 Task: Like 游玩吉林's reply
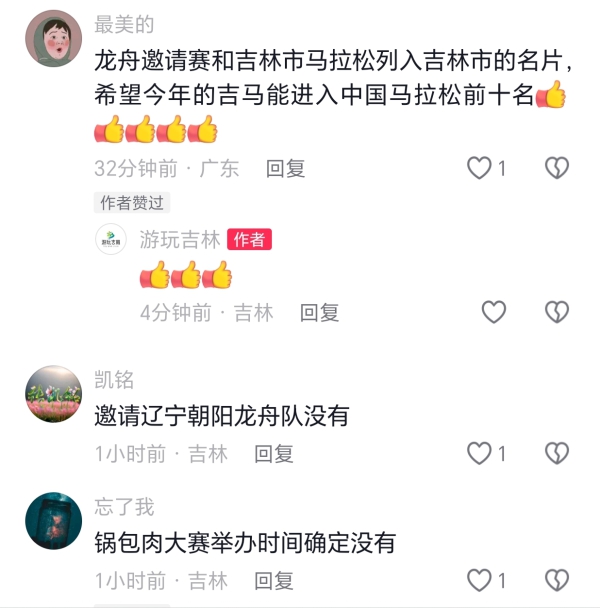point(494,312)
